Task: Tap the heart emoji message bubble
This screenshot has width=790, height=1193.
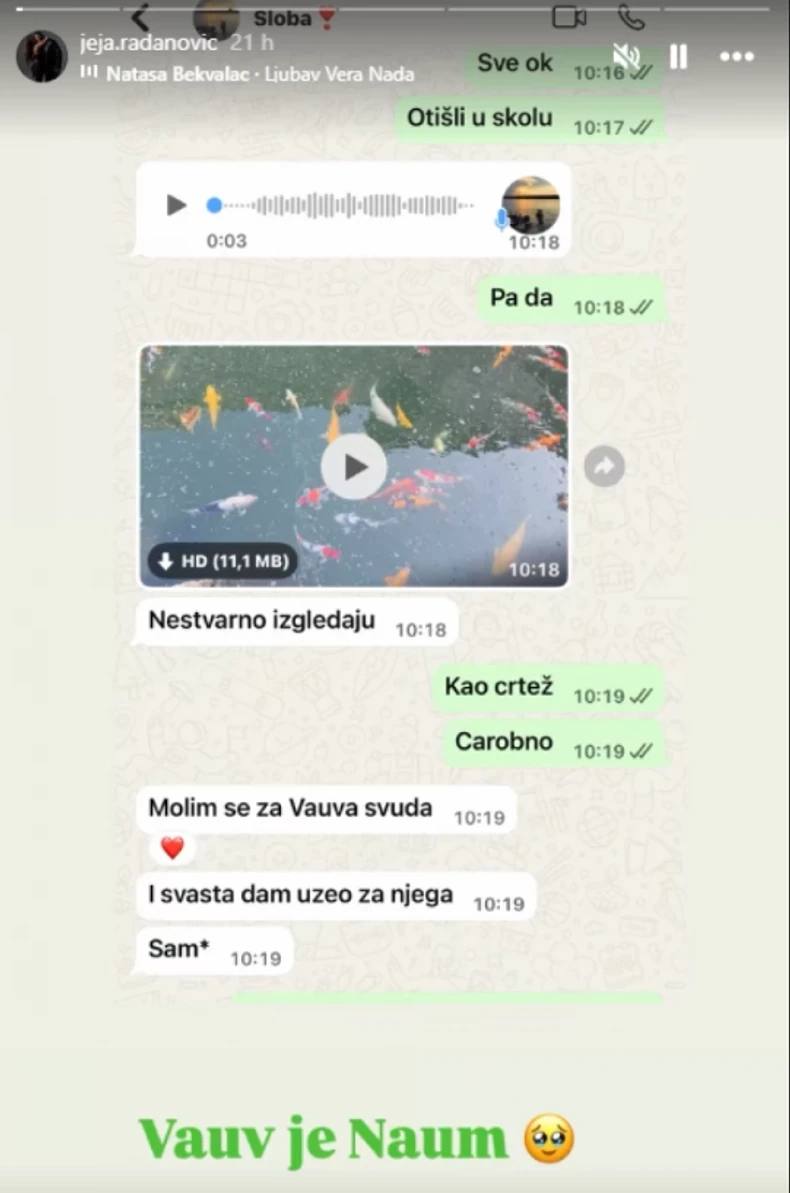Action: (172, 847)
